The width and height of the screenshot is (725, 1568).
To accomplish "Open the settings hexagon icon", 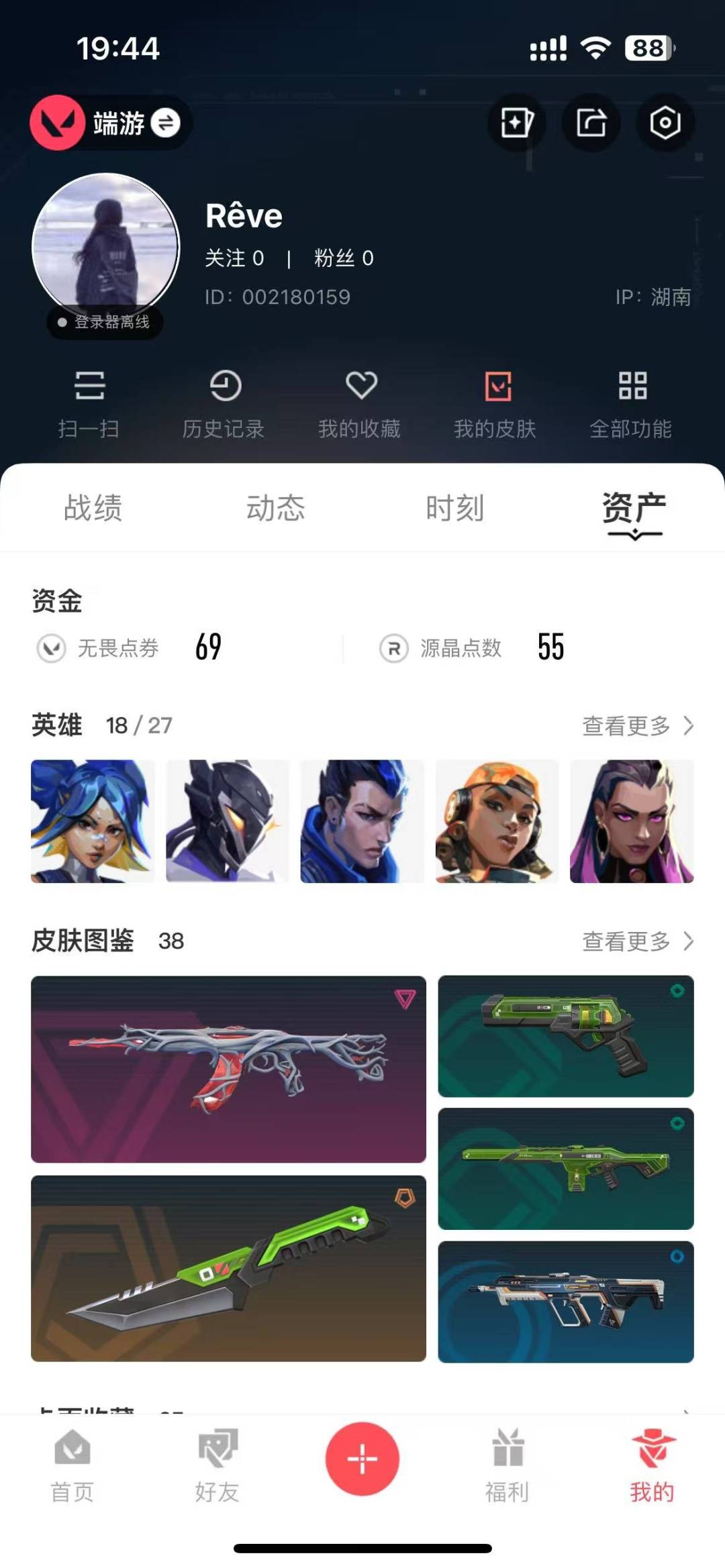I will tap(665, 123).
